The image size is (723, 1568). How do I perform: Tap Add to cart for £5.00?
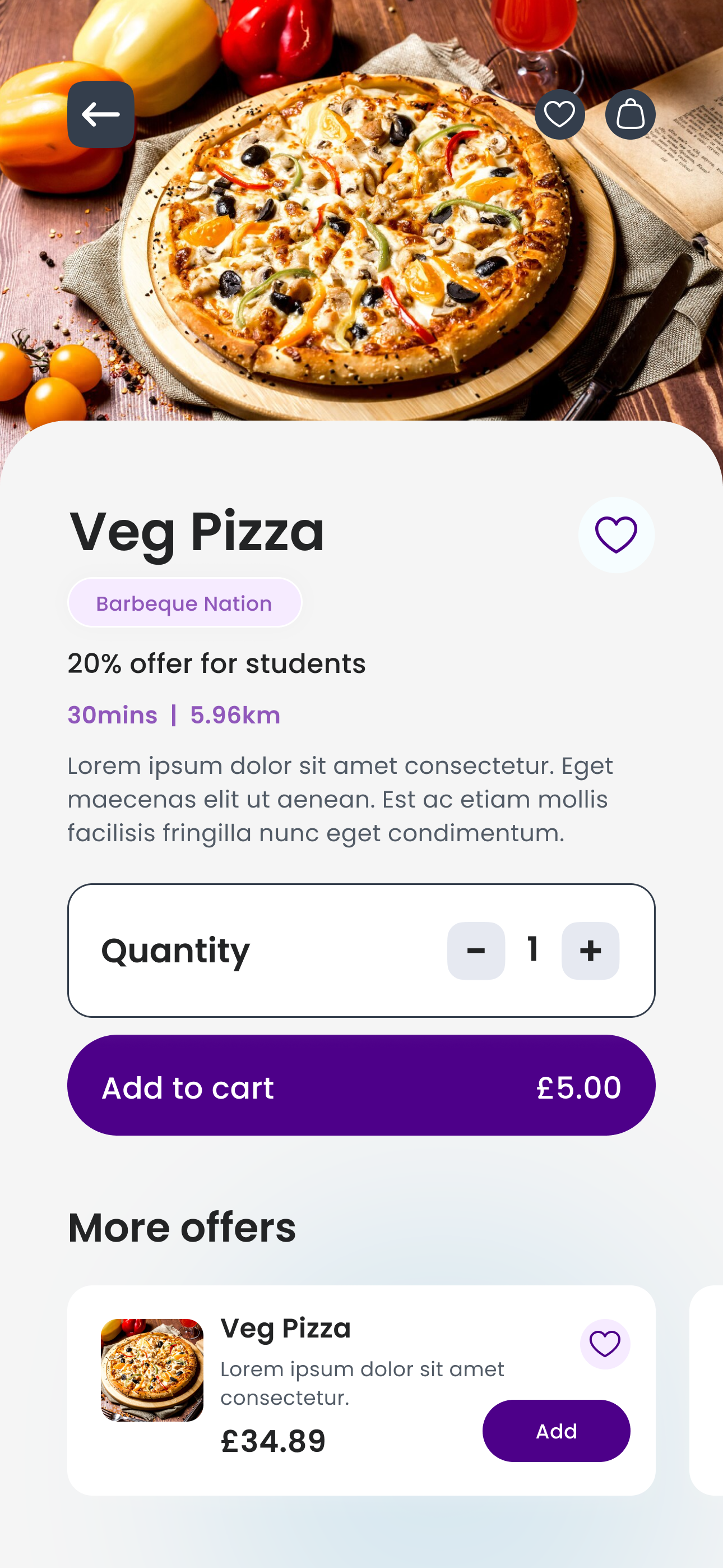[361, 1085]
